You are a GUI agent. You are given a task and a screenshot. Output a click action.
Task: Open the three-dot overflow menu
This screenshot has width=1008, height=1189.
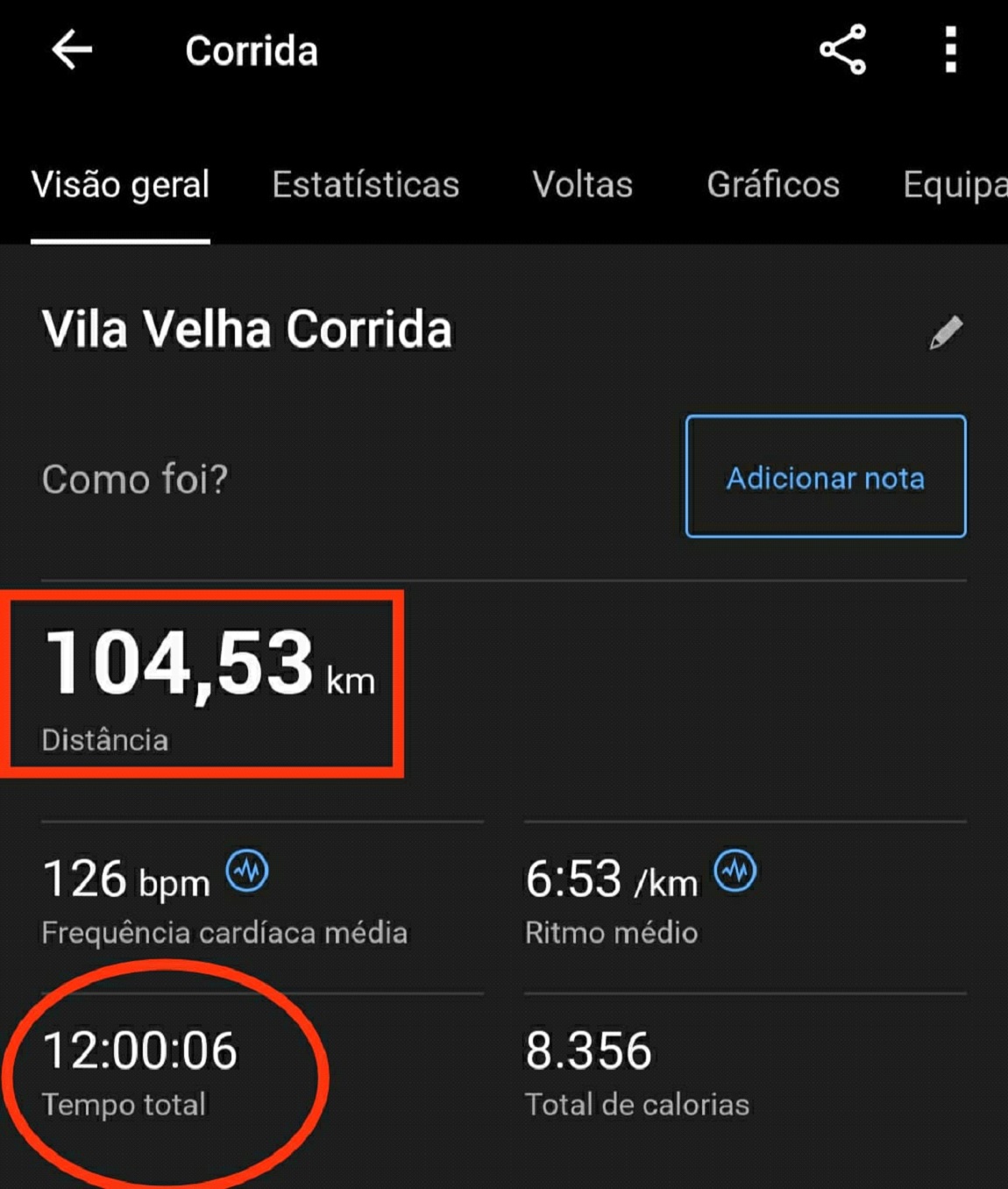point(950,50)
